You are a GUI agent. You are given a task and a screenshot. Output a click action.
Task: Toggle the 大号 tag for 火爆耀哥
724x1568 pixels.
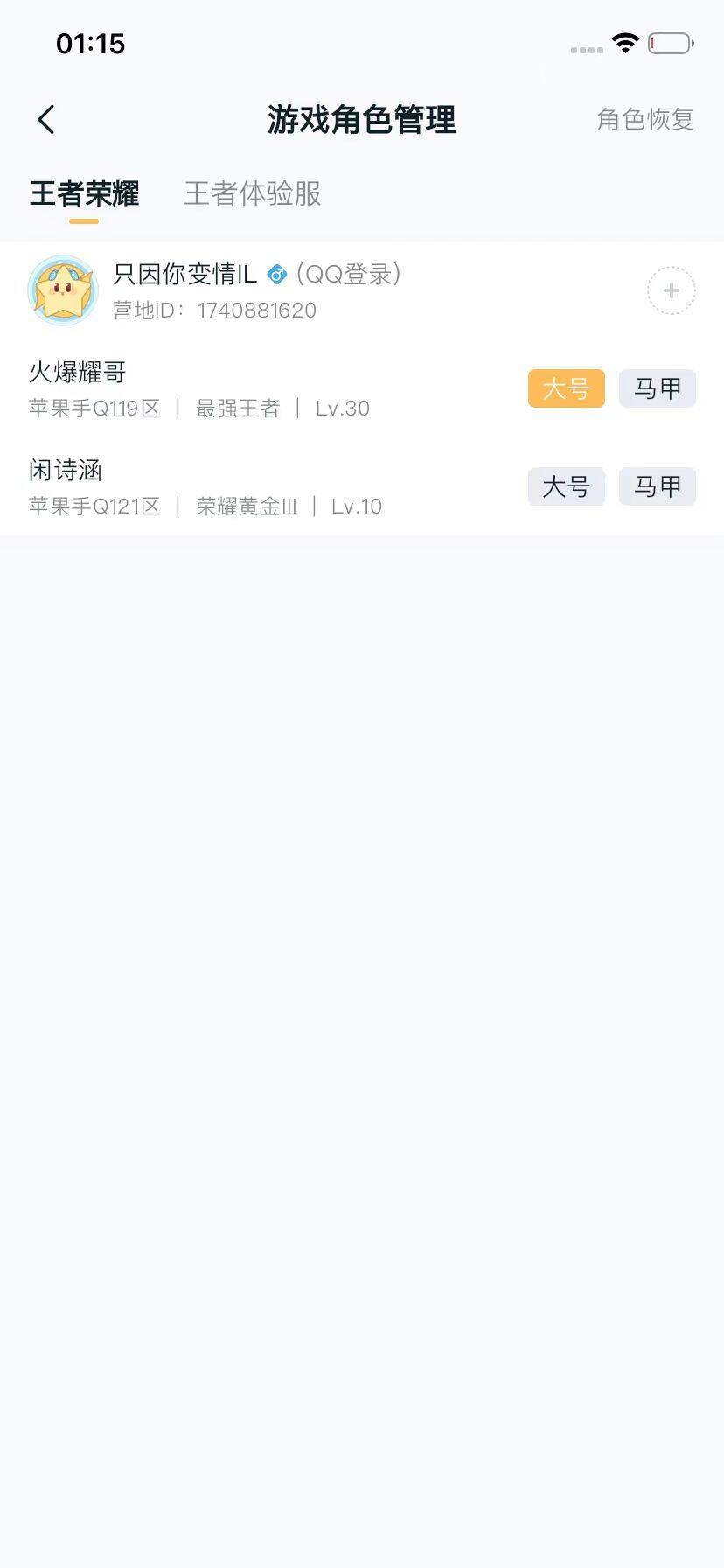click(x=566, y=388)
